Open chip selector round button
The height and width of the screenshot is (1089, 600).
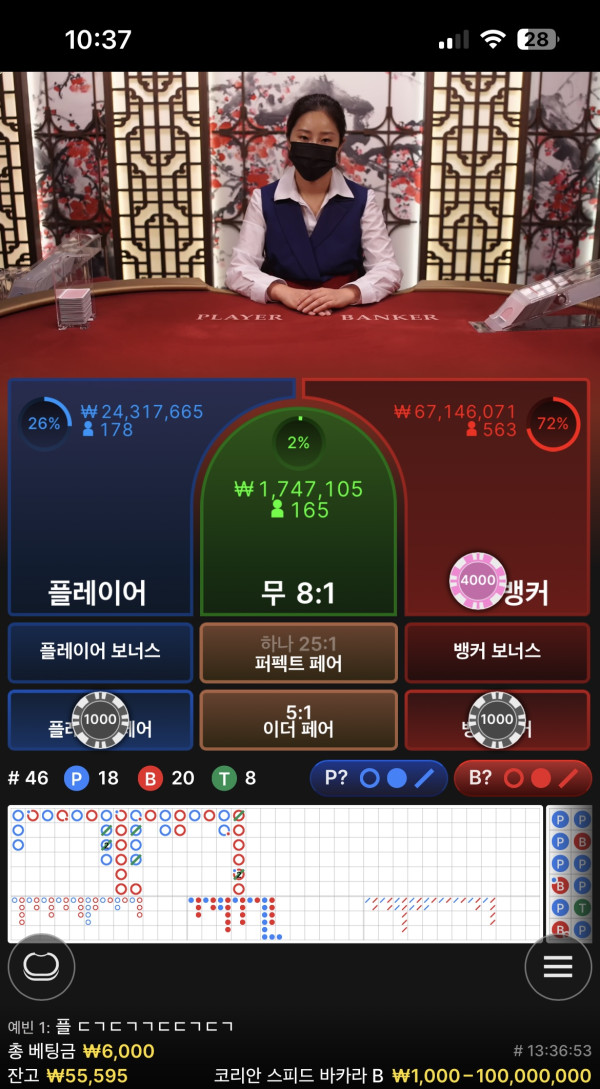tap(41, 966)
